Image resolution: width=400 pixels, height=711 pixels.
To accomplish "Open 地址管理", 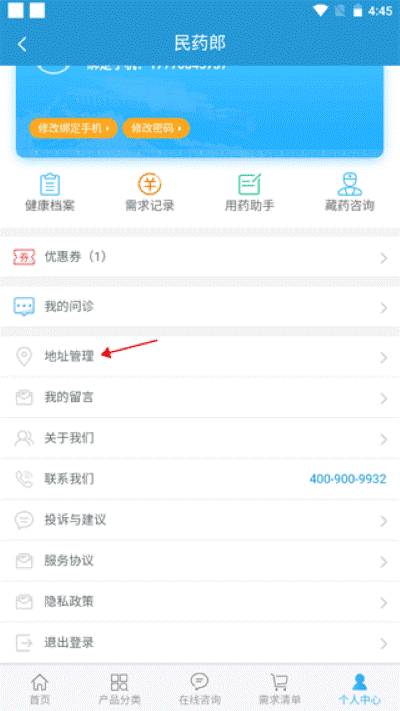I will (x=200, y=356).
